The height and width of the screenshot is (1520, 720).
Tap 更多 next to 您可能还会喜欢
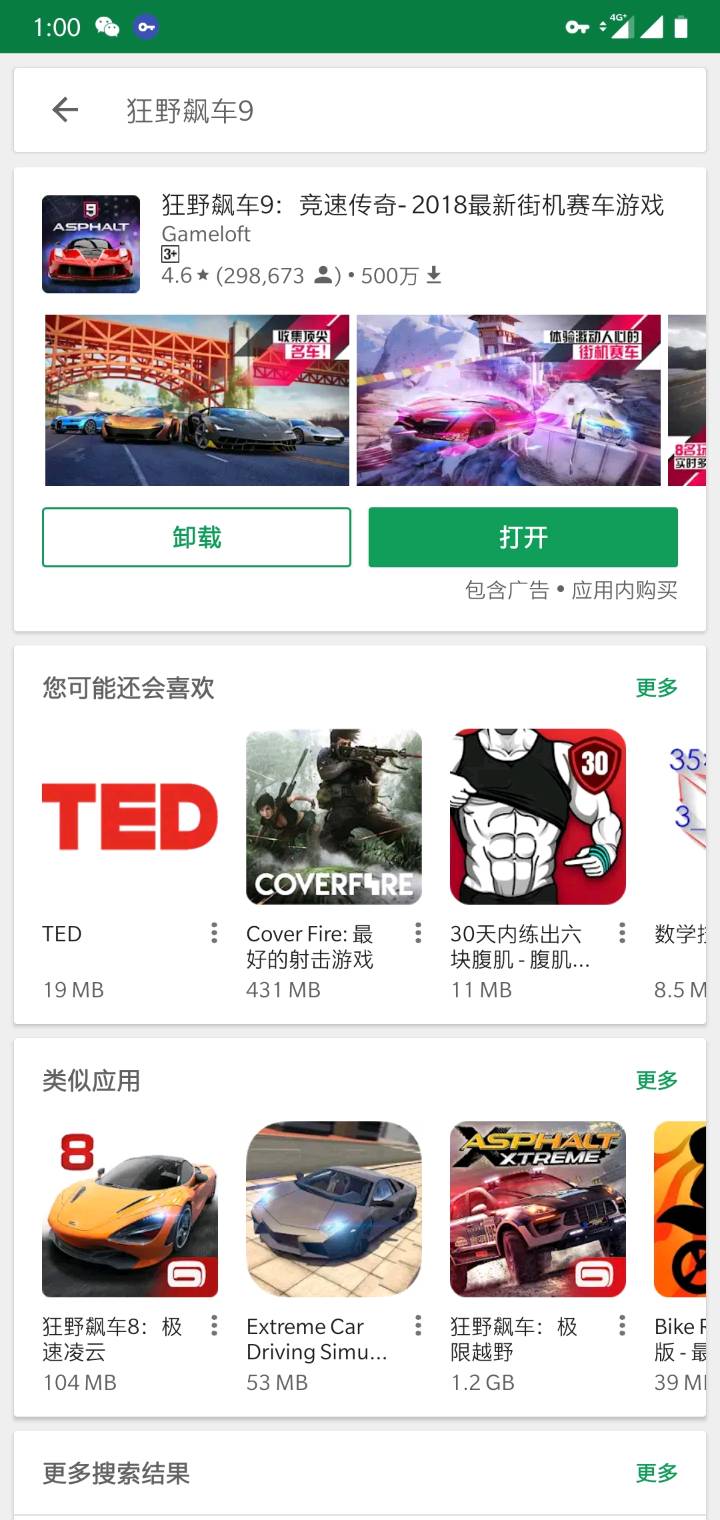tap(657, 687)
